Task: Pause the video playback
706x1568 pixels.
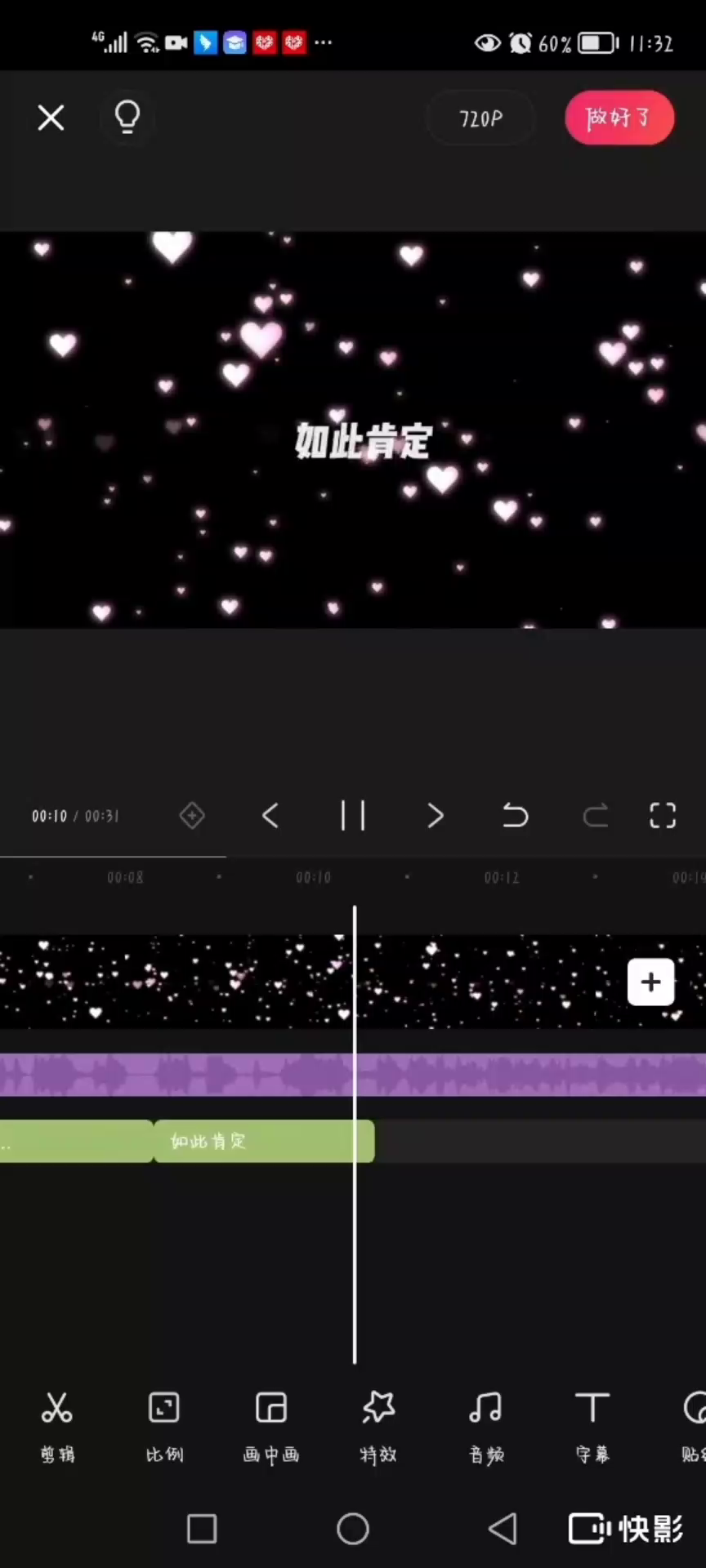Action: click(x=353, y=815)
